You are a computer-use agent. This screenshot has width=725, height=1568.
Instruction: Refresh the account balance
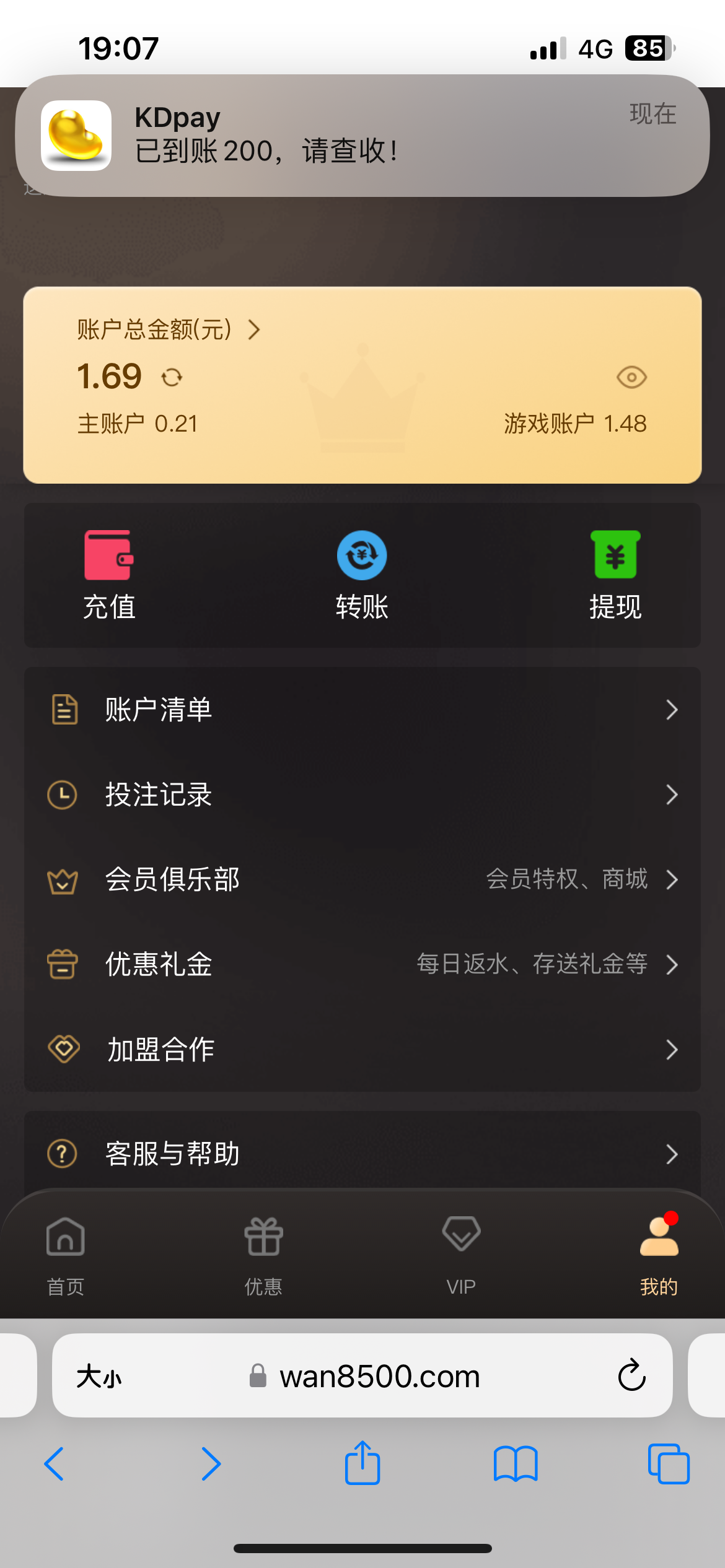click(x=172, y=377)
